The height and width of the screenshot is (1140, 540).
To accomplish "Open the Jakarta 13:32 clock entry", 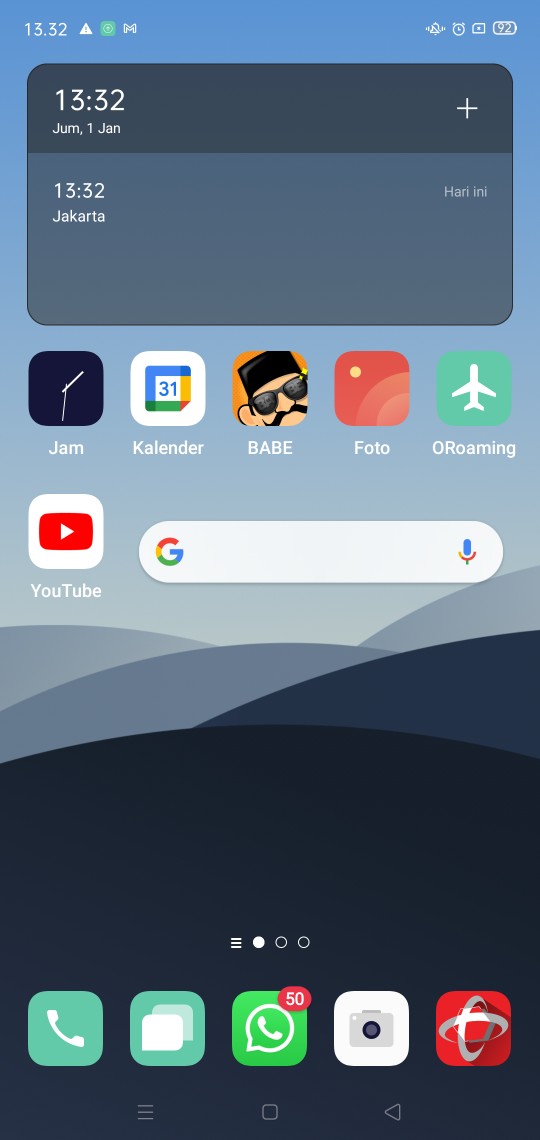I will [x=270, y=203].
